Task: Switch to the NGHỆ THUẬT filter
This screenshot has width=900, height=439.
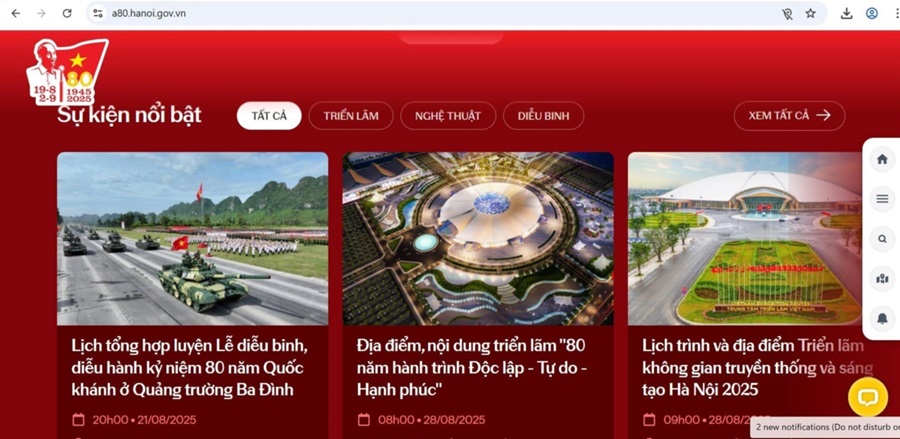Action: click(x=448, y=116)
